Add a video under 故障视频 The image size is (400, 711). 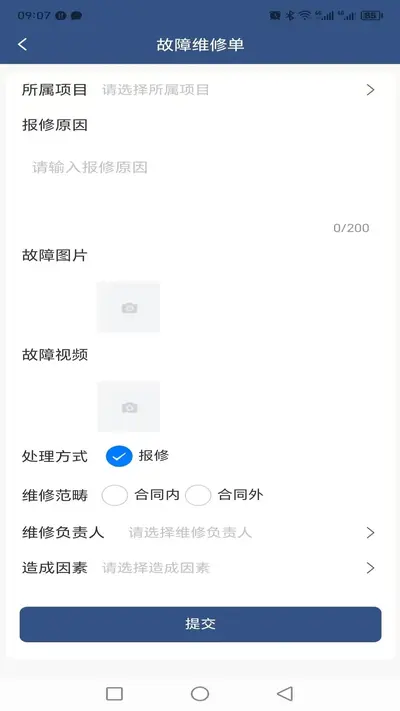(129, 406)
